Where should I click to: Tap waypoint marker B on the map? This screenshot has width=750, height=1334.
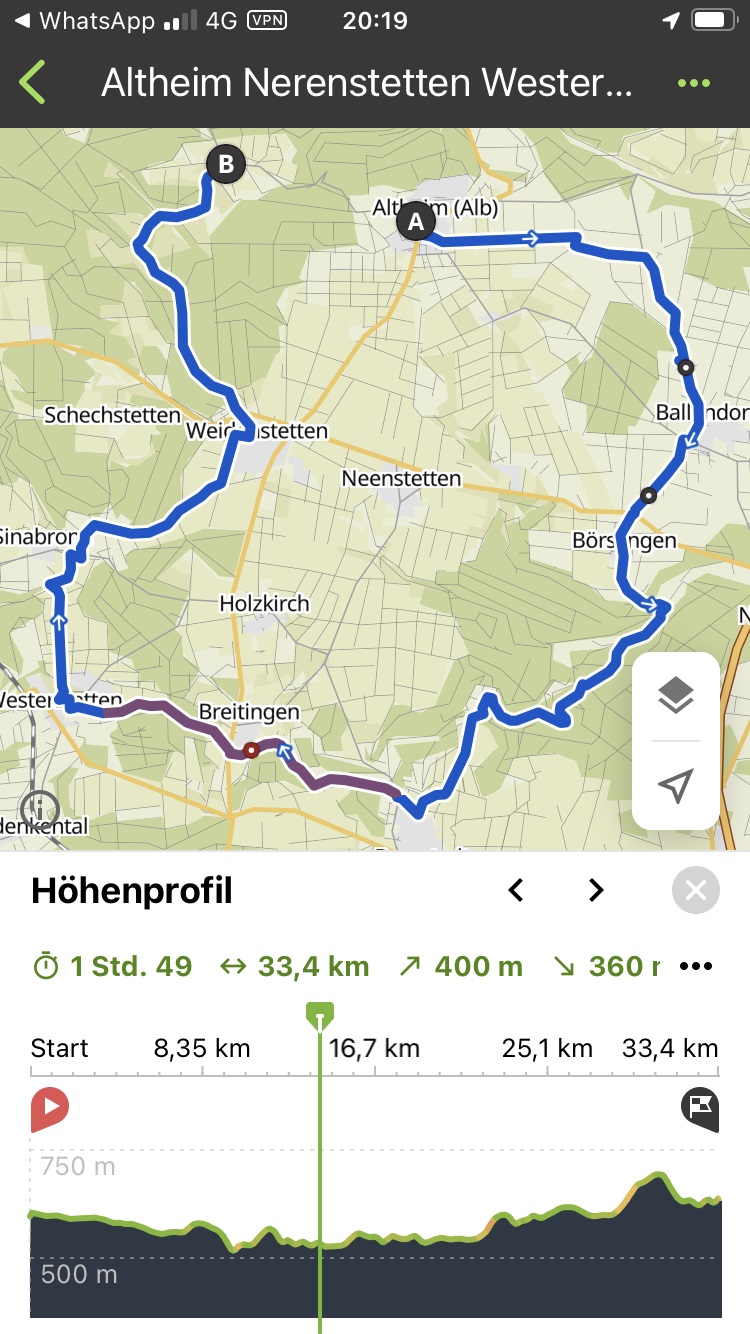pos(226,164)
